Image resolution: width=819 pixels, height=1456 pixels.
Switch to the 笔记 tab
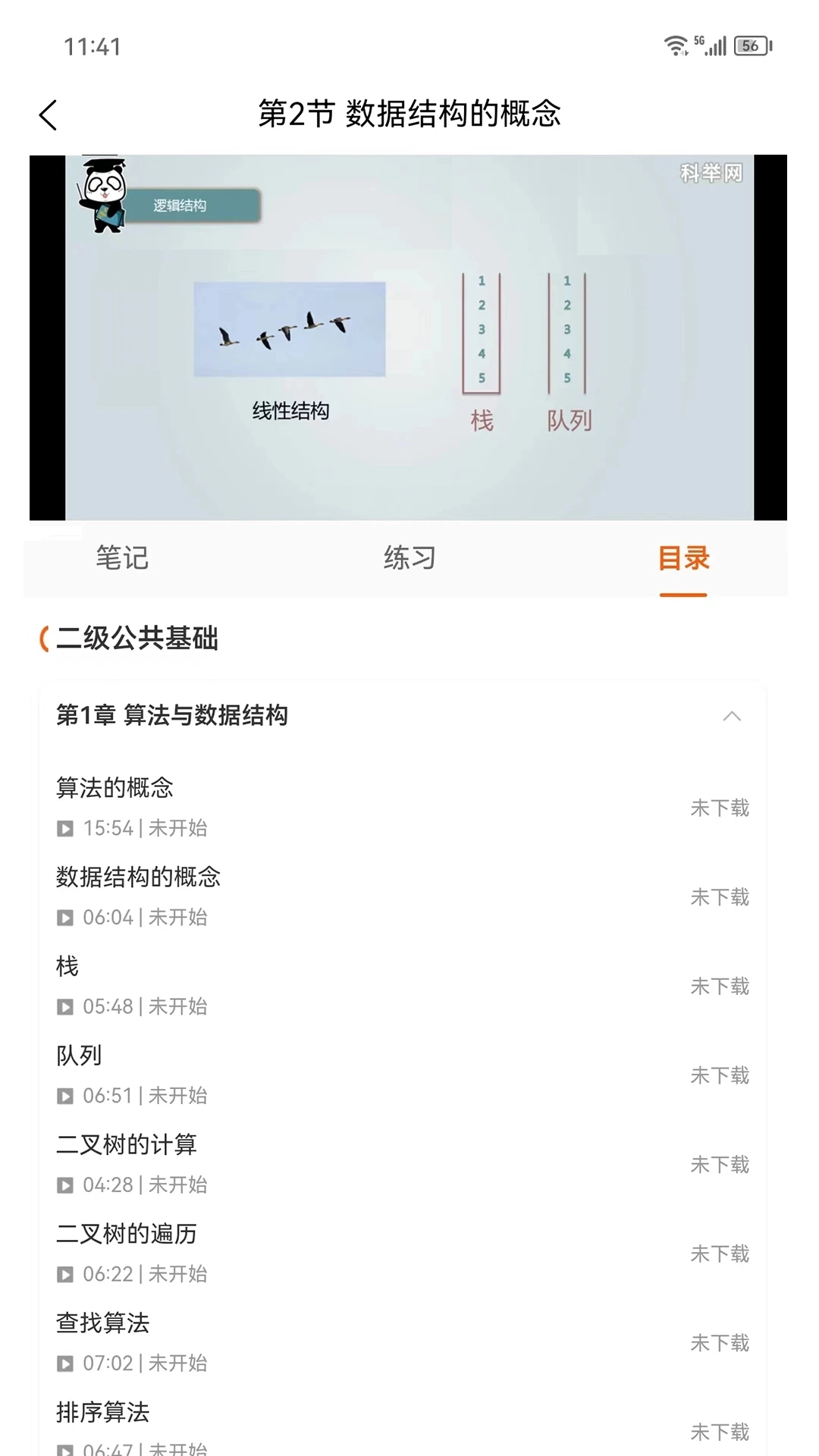click(121, 558)
